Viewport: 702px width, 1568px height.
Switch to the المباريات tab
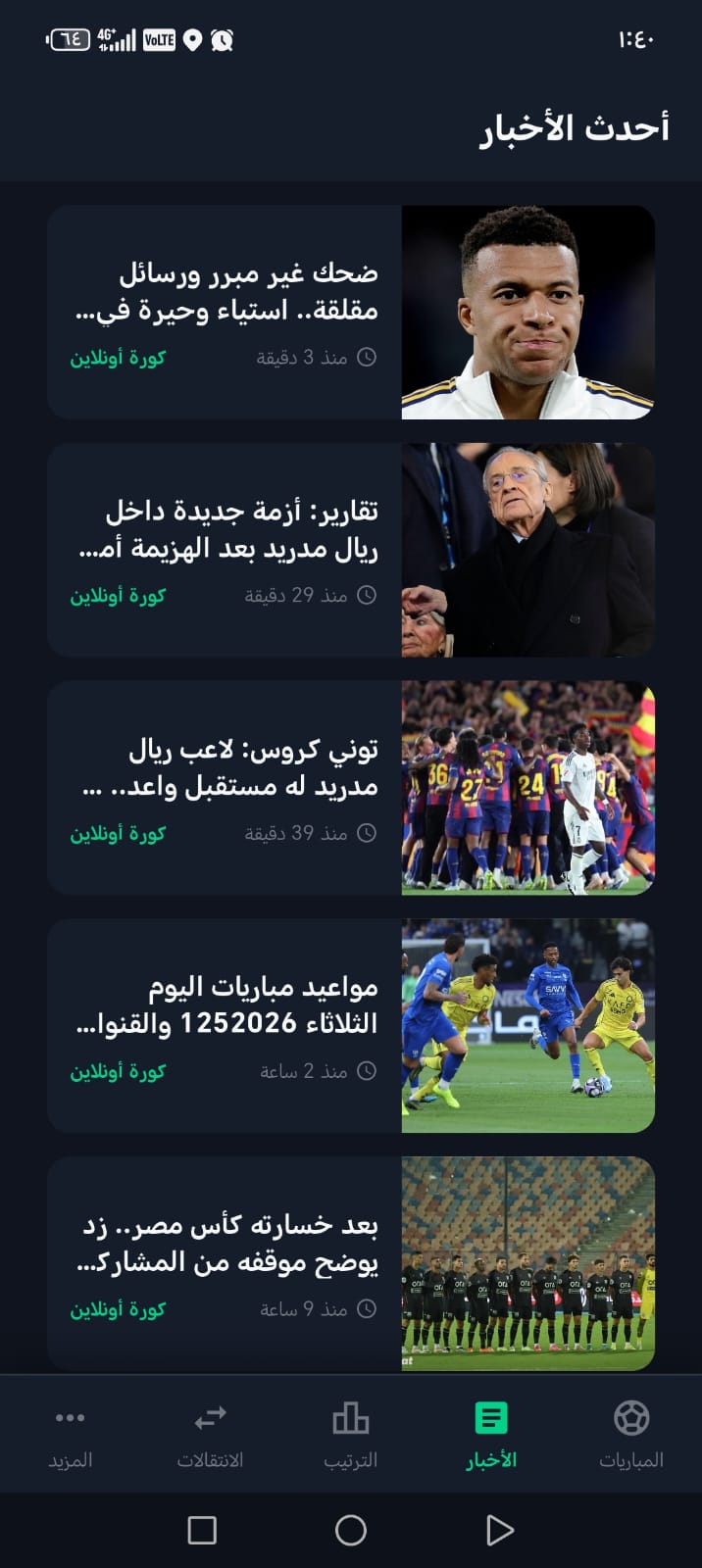631,1435
